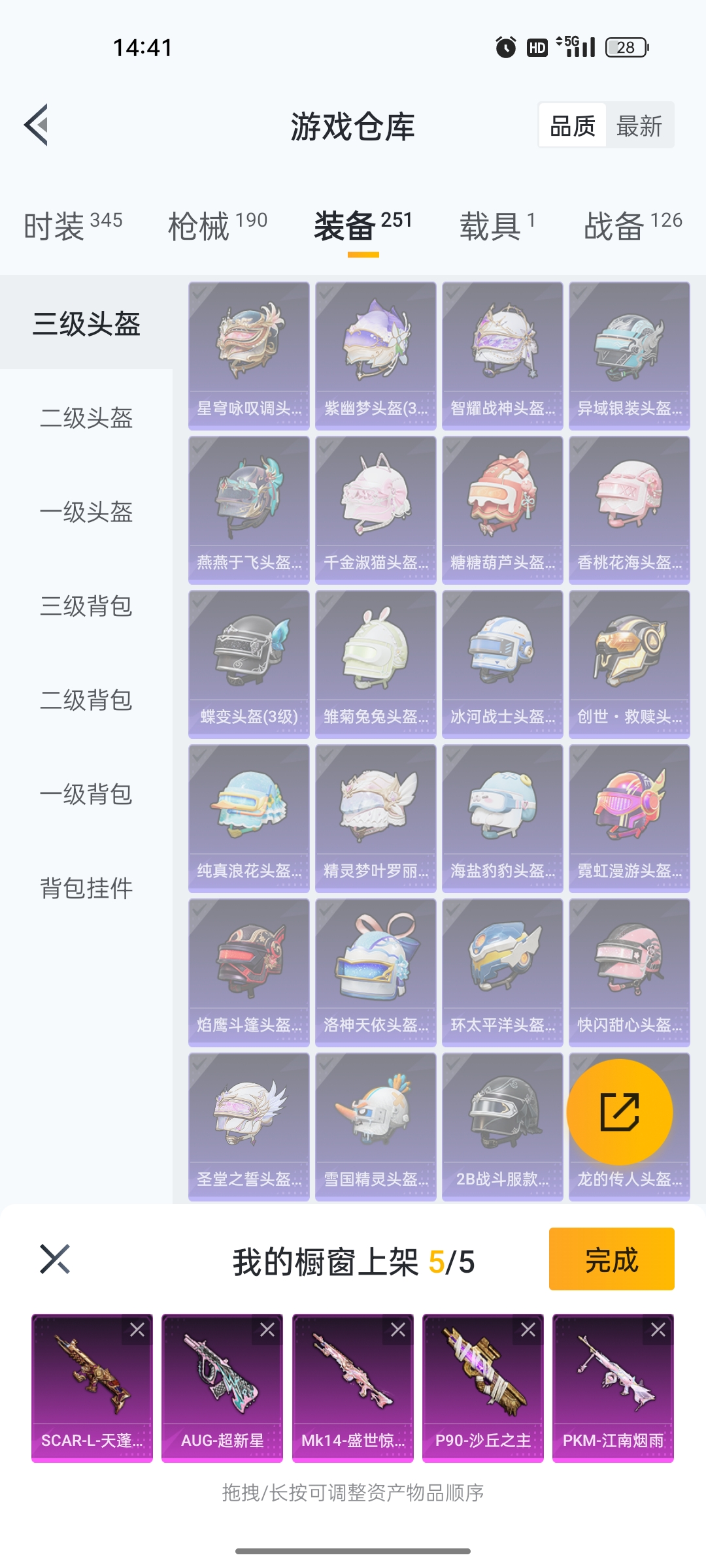Open the 枪械 tab
The width and height of the screenshot is (706, 1568).
(218, 226)
